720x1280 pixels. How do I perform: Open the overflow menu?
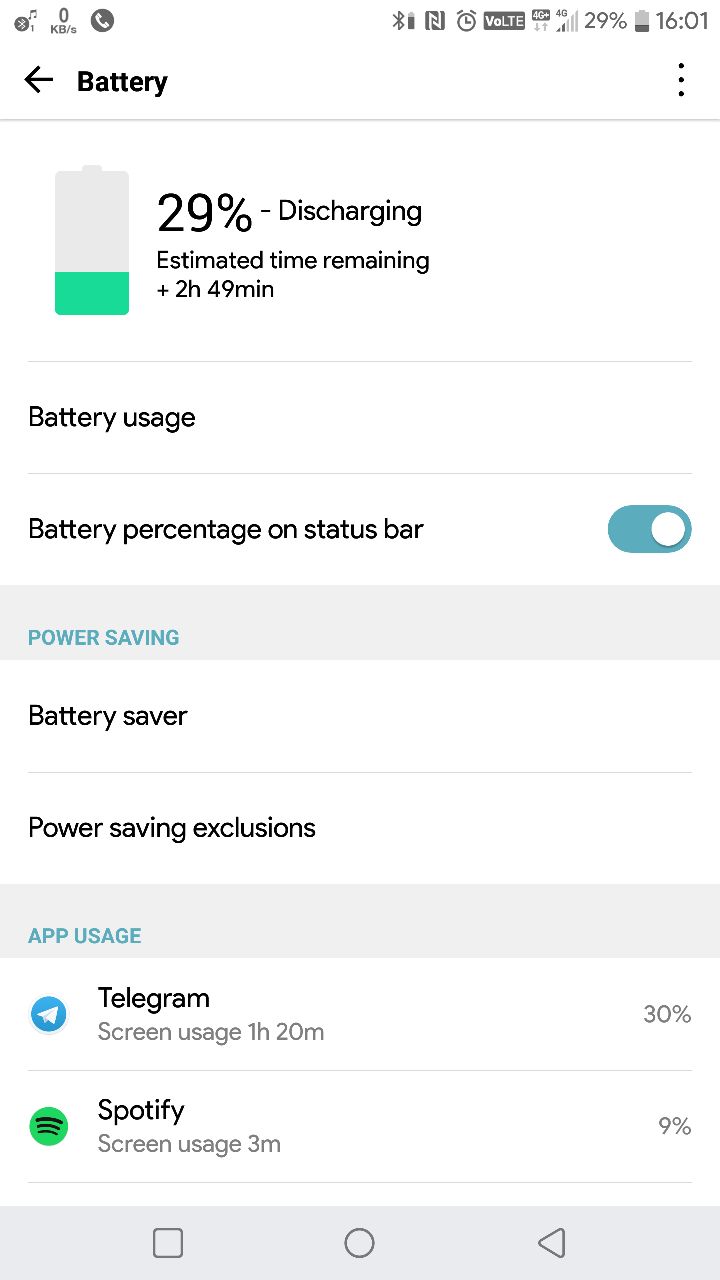click(x=681, y=80)
